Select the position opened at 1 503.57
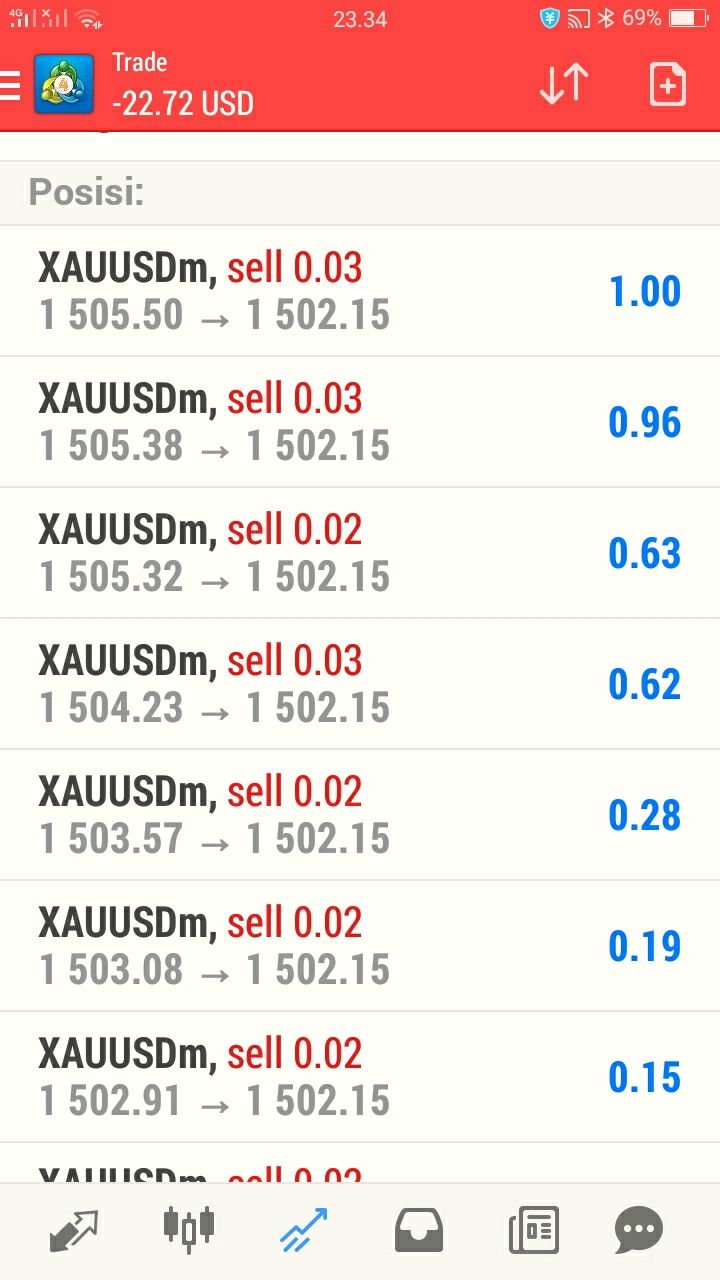Viewport: 720px width, 1280px height. pyautogui.click(x=360, y=815)
